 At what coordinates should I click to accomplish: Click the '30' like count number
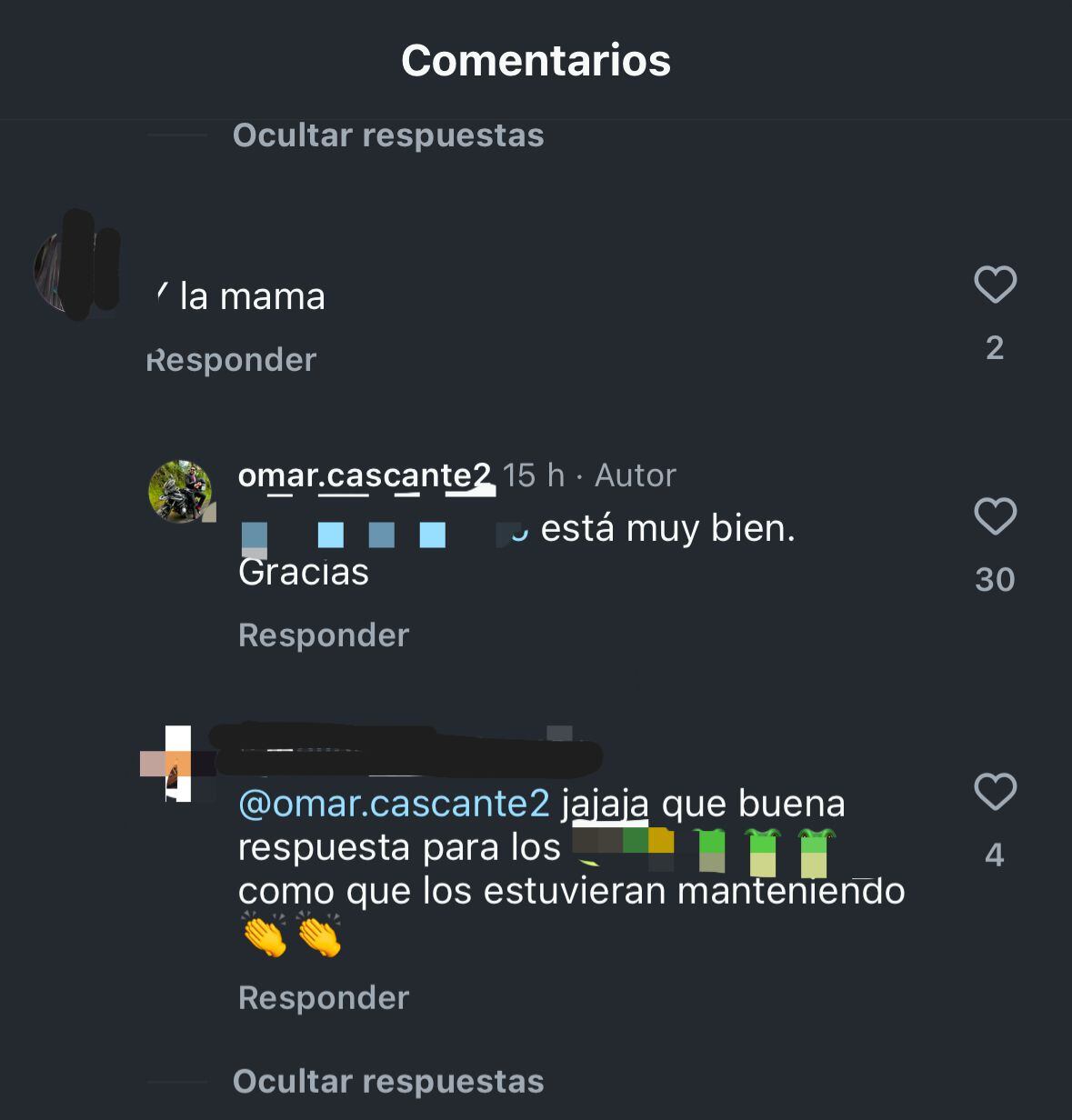996,578
